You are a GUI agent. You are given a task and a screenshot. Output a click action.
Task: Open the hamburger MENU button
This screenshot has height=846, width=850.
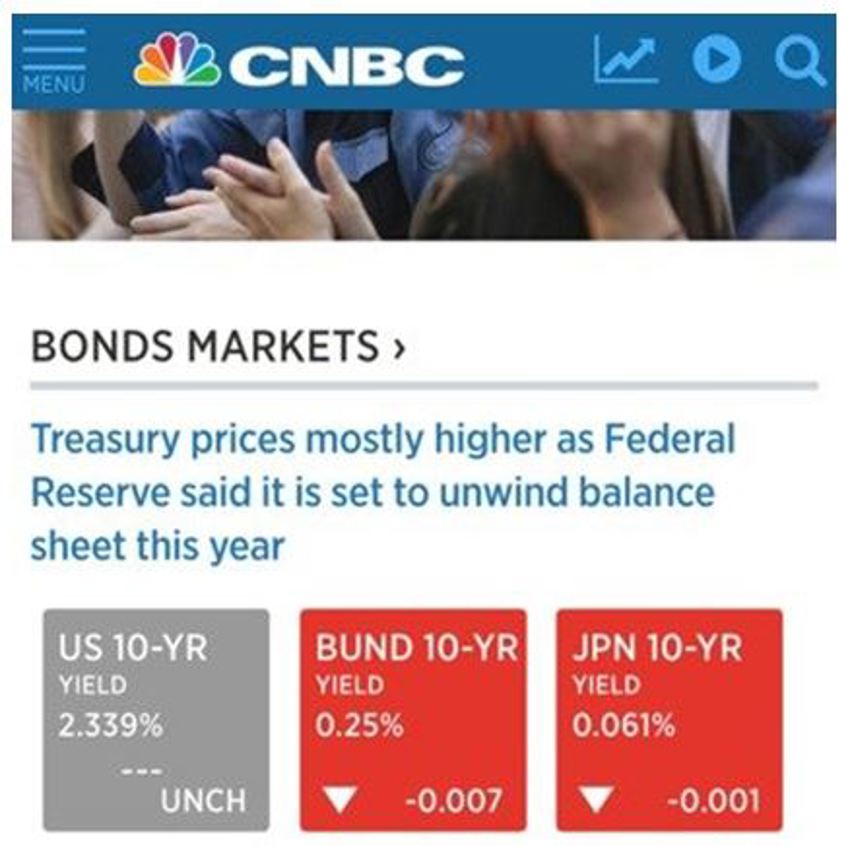pos(53,61)
